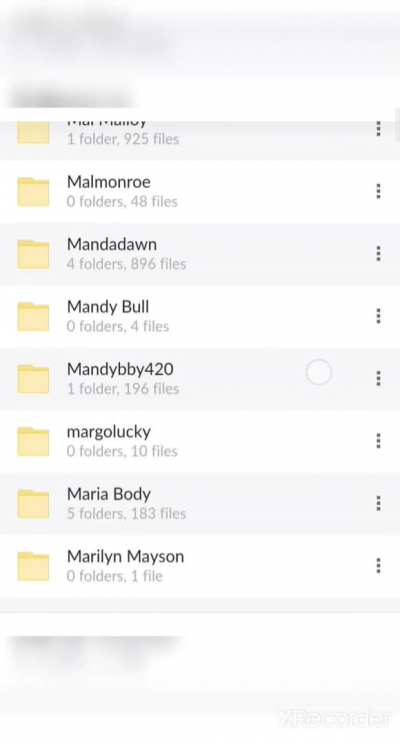Open more options for Mandadawn folder
Image resolution: width=400 pixels, height=744 pixels.
(x=378, y=254)
